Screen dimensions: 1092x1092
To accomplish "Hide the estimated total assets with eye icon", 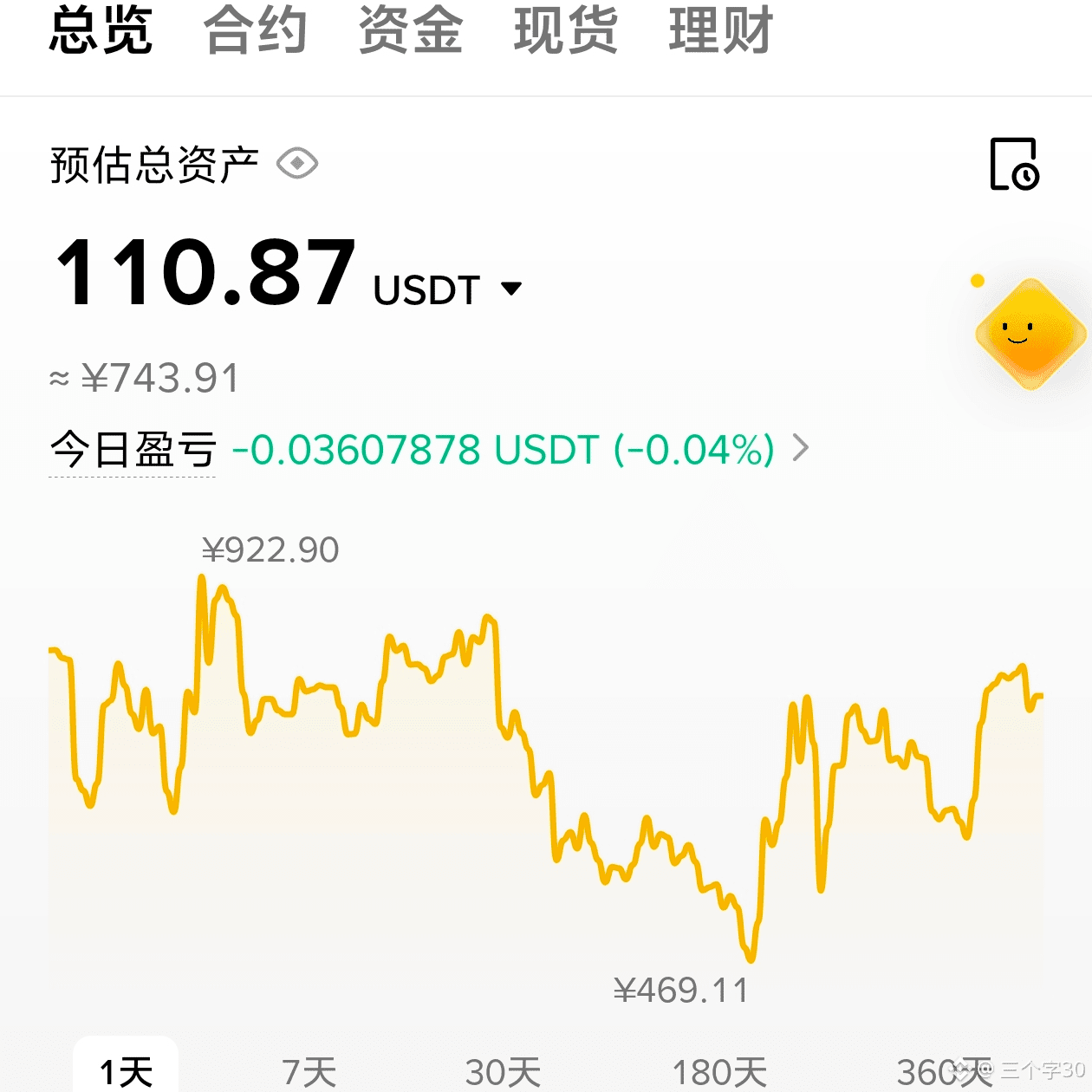I will 297,163.
